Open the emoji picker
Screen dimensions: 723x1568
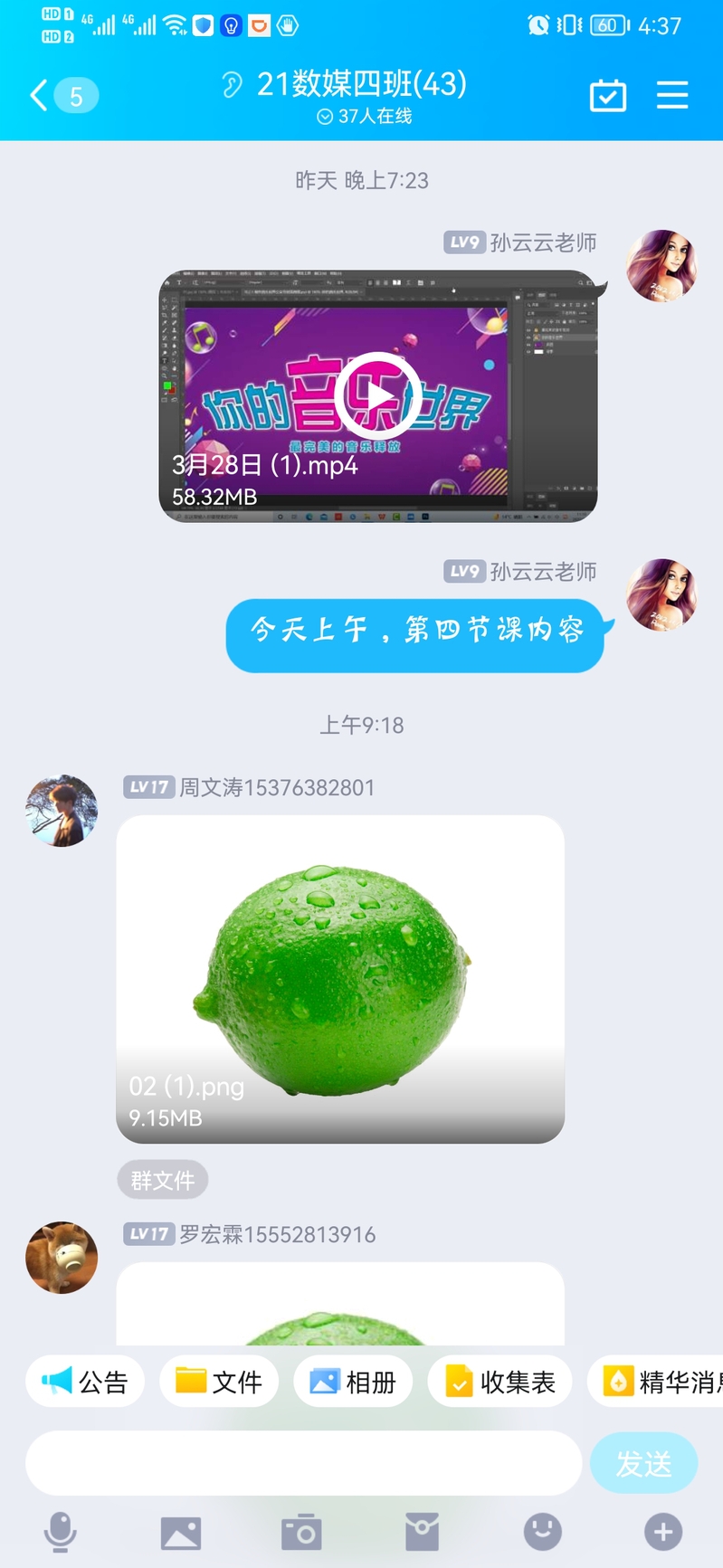[543, 1533]
